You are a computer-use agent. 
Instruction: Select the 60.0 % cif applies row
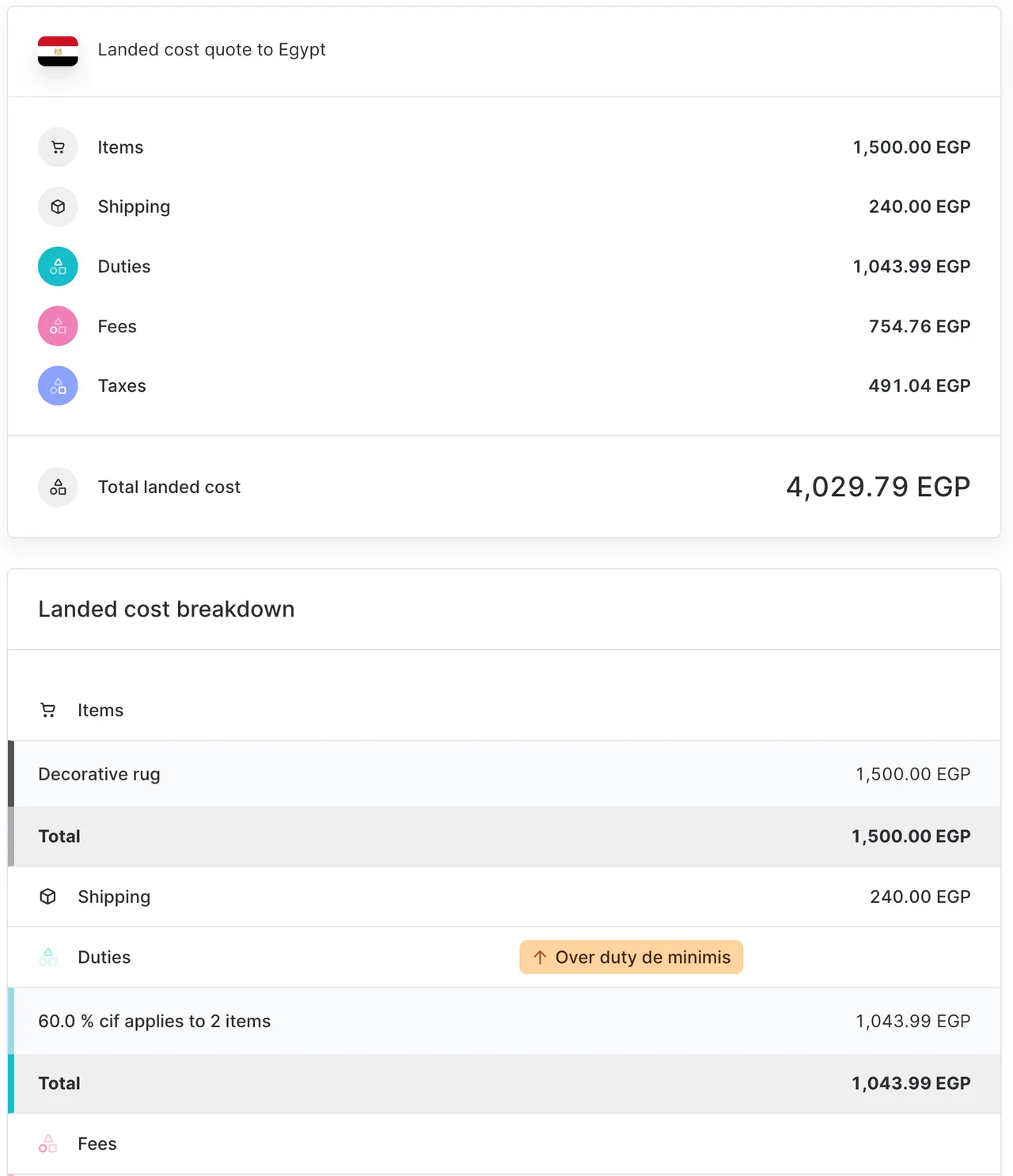[x=506, y=1021]
